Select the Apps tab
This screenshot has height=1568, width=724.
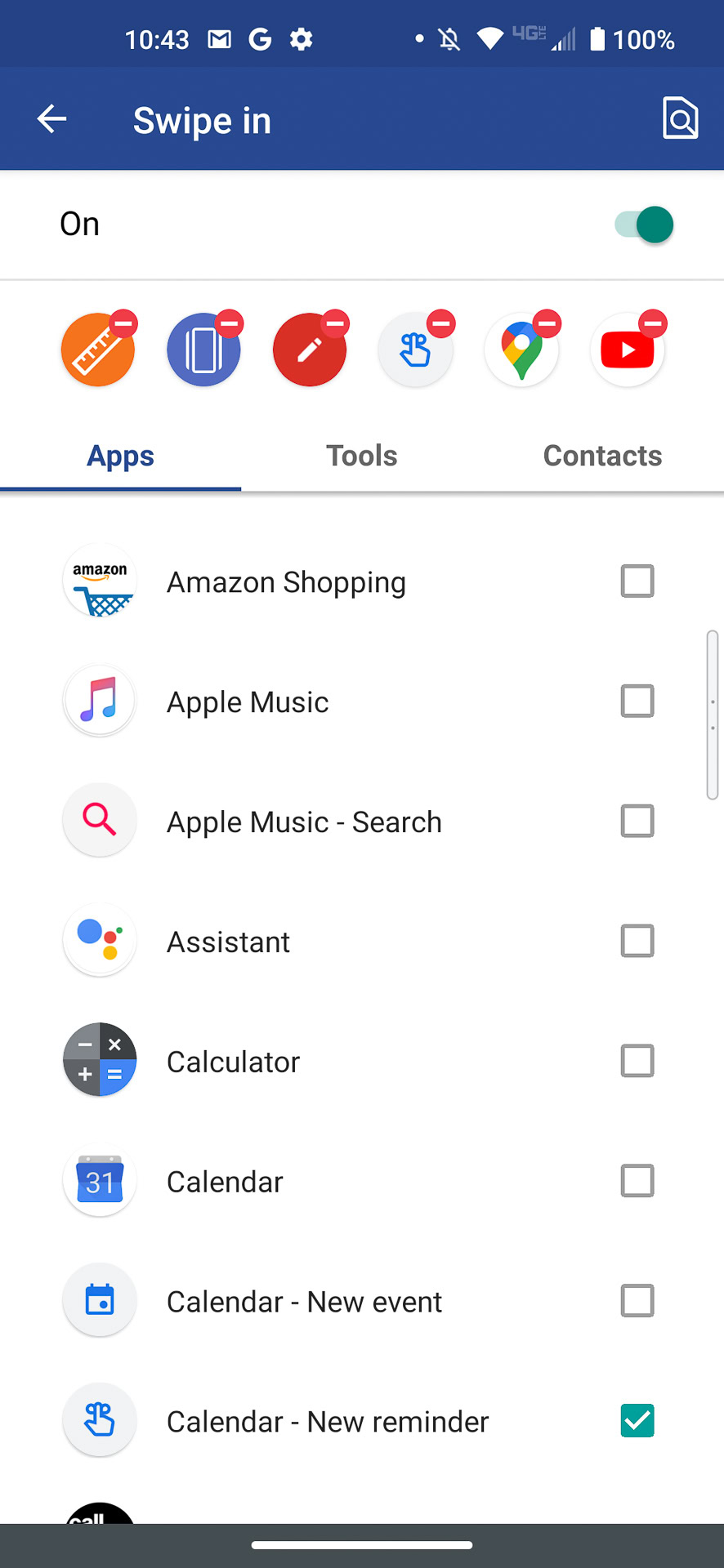[121, 456]
